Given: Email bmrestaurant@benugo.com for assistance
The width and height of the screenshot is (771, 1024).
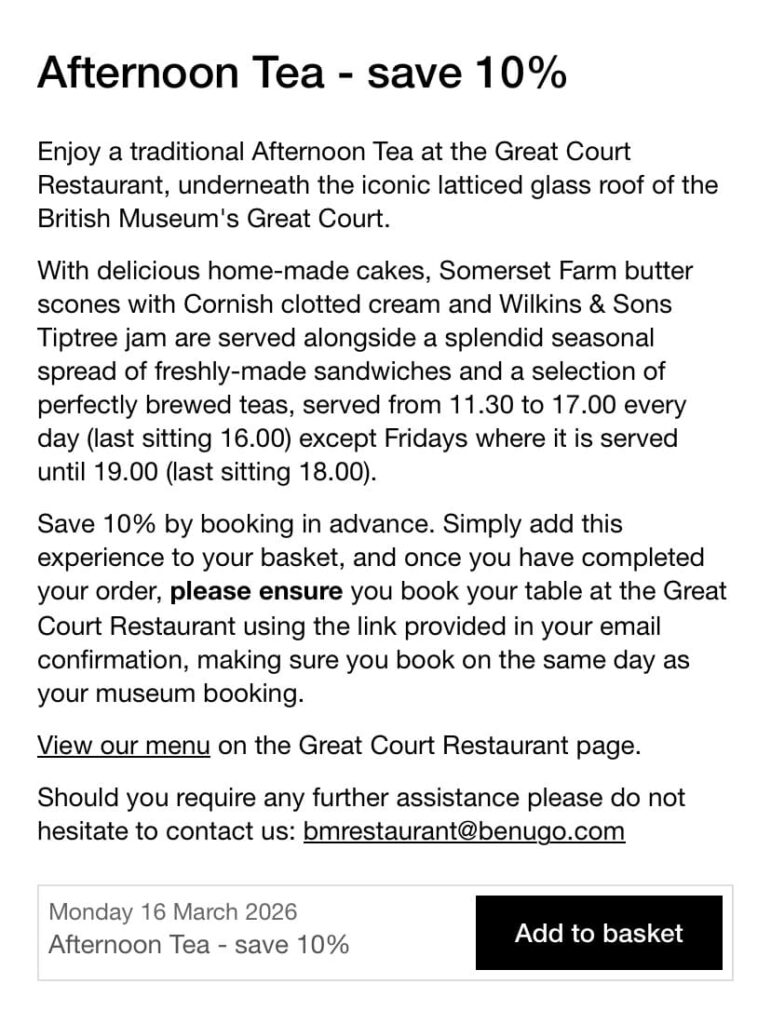Looking at the screenshot, I should tap(463, 831).
